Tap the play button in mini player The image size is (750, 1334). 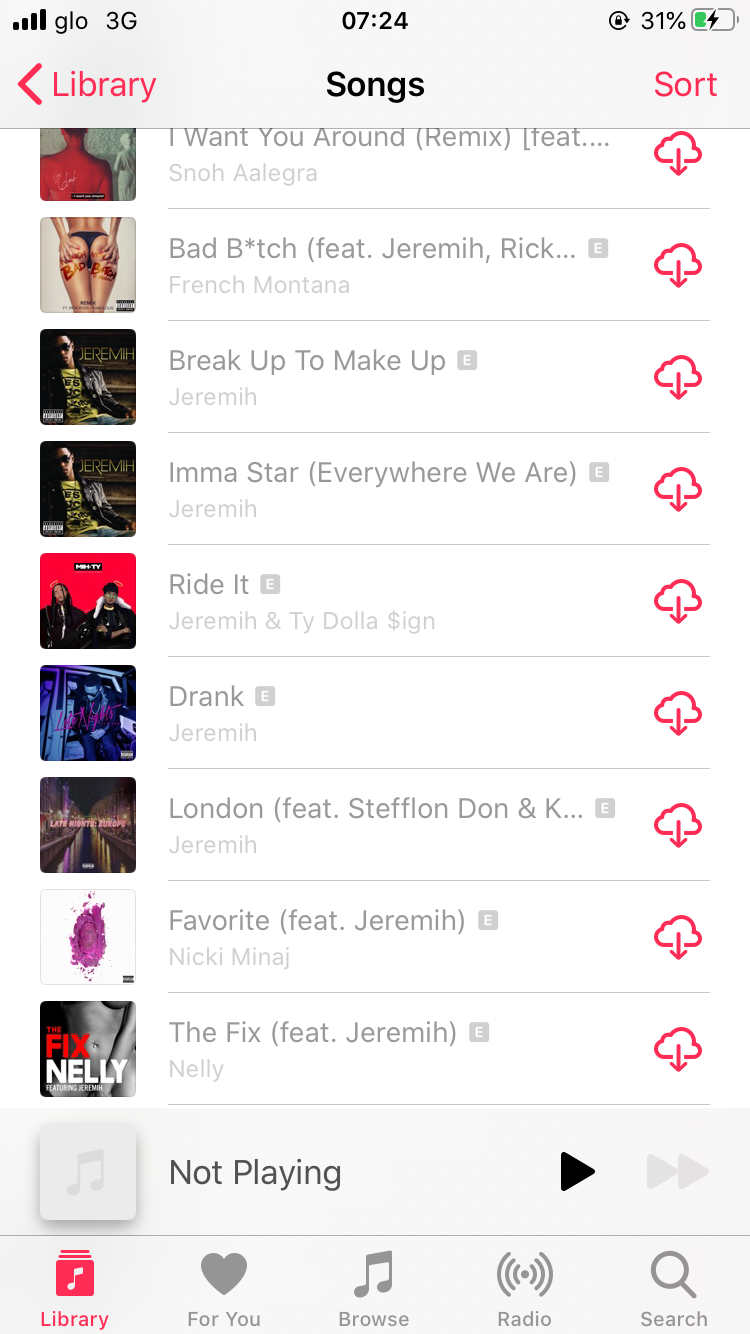coord(577,1172)
